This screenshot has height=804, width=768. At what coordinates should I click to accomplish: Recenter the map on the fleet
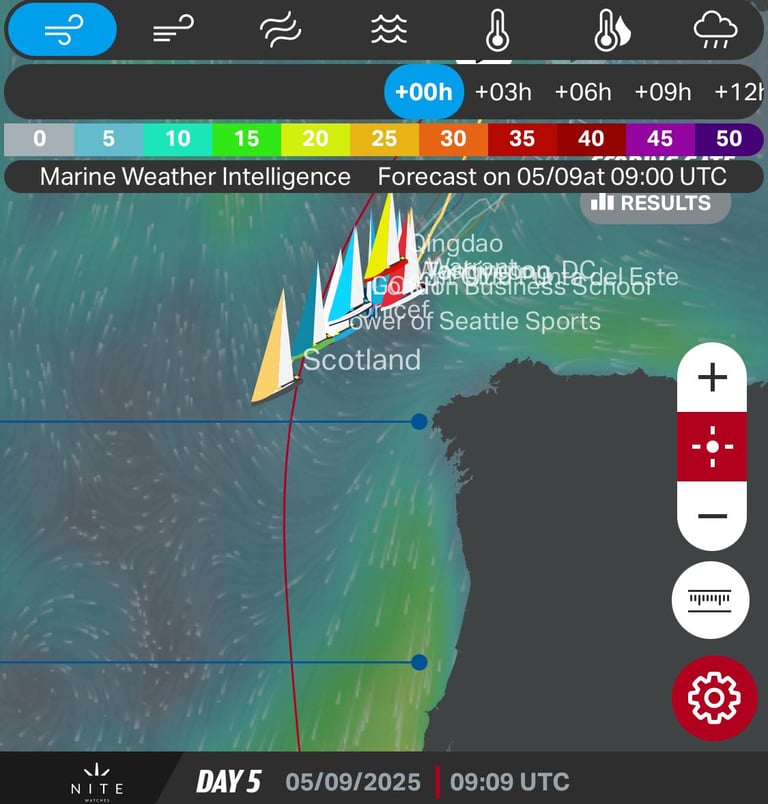point(712,446)
